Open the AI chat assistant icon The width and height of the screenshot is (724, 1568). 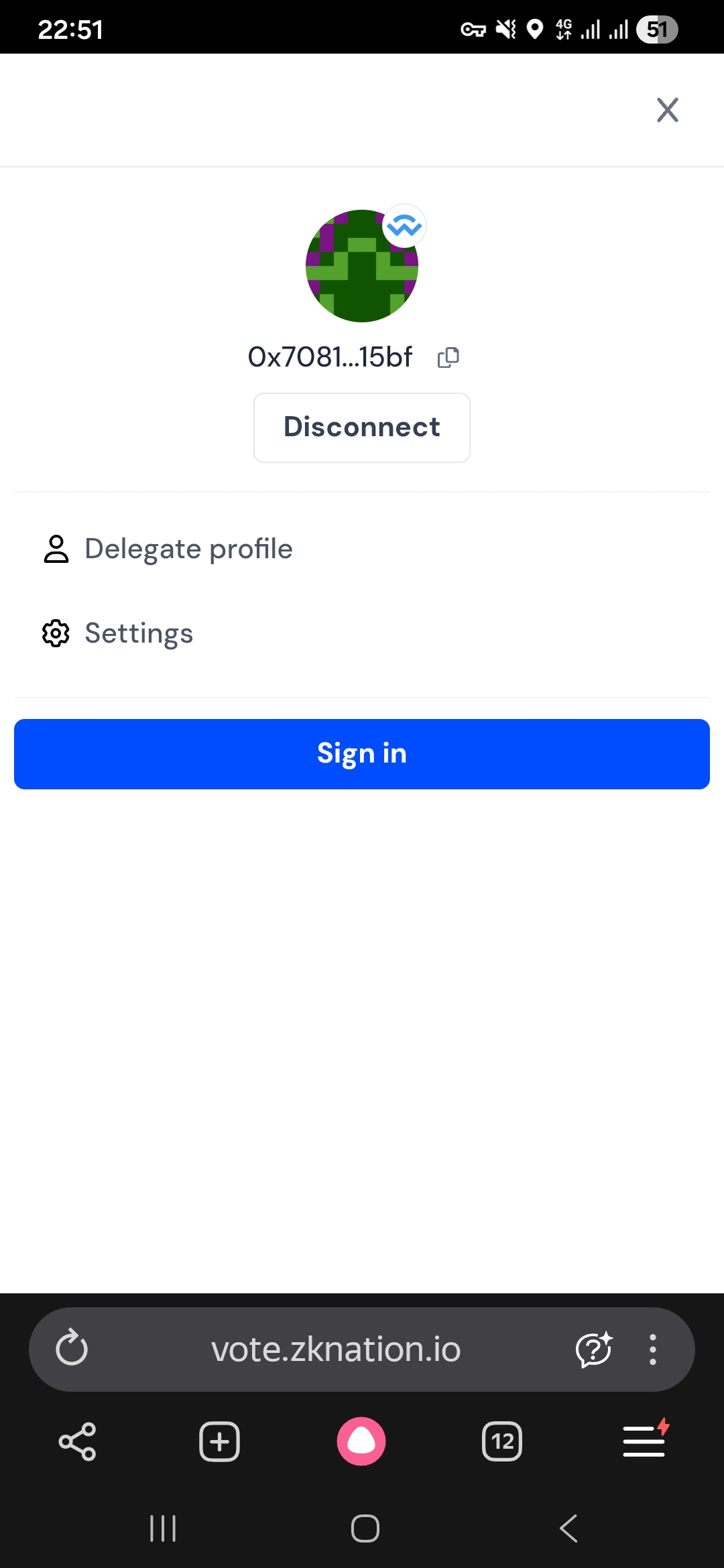click(x=594, y=1349)
